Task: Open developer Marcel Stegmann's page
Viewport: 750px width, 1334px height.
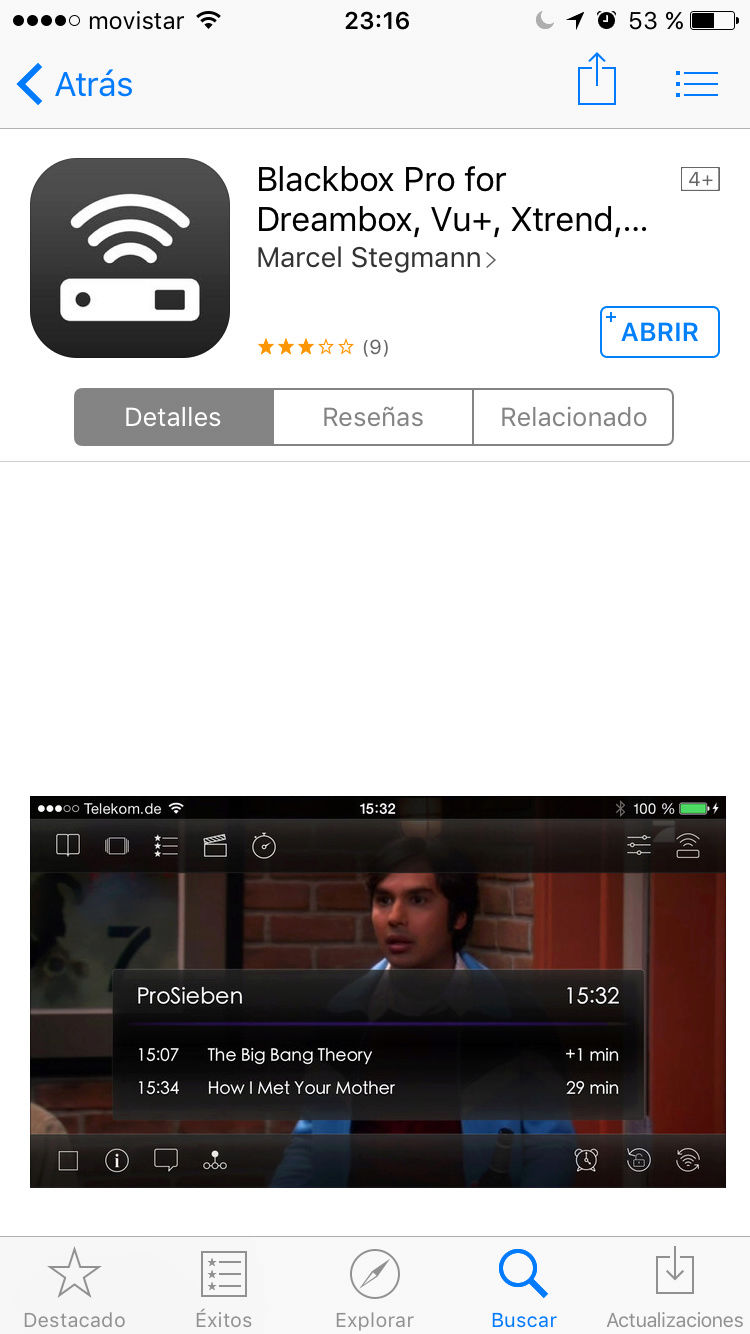Action: pos(375,258)
